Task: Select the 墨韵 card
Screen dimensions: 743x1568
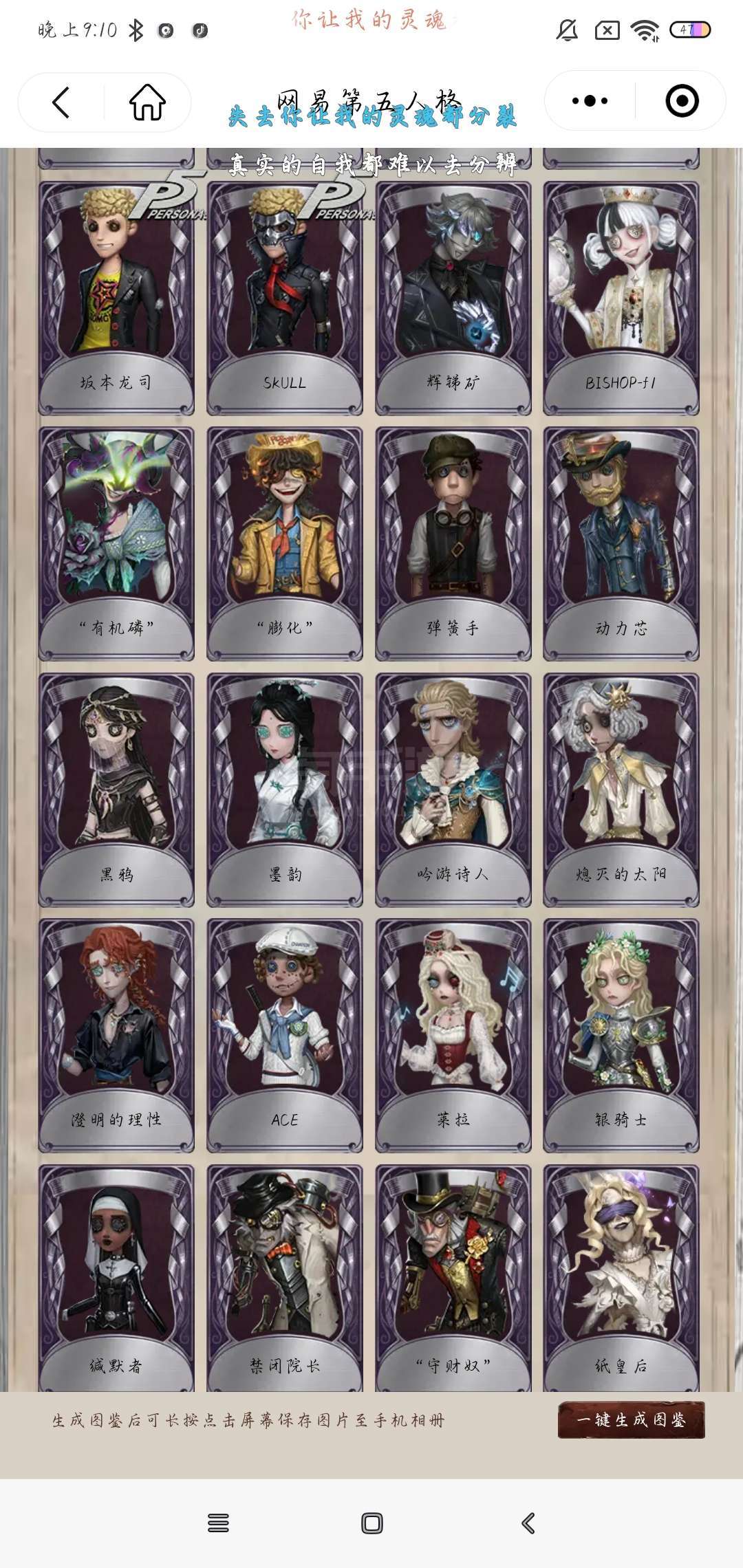Action: (285, 790)
